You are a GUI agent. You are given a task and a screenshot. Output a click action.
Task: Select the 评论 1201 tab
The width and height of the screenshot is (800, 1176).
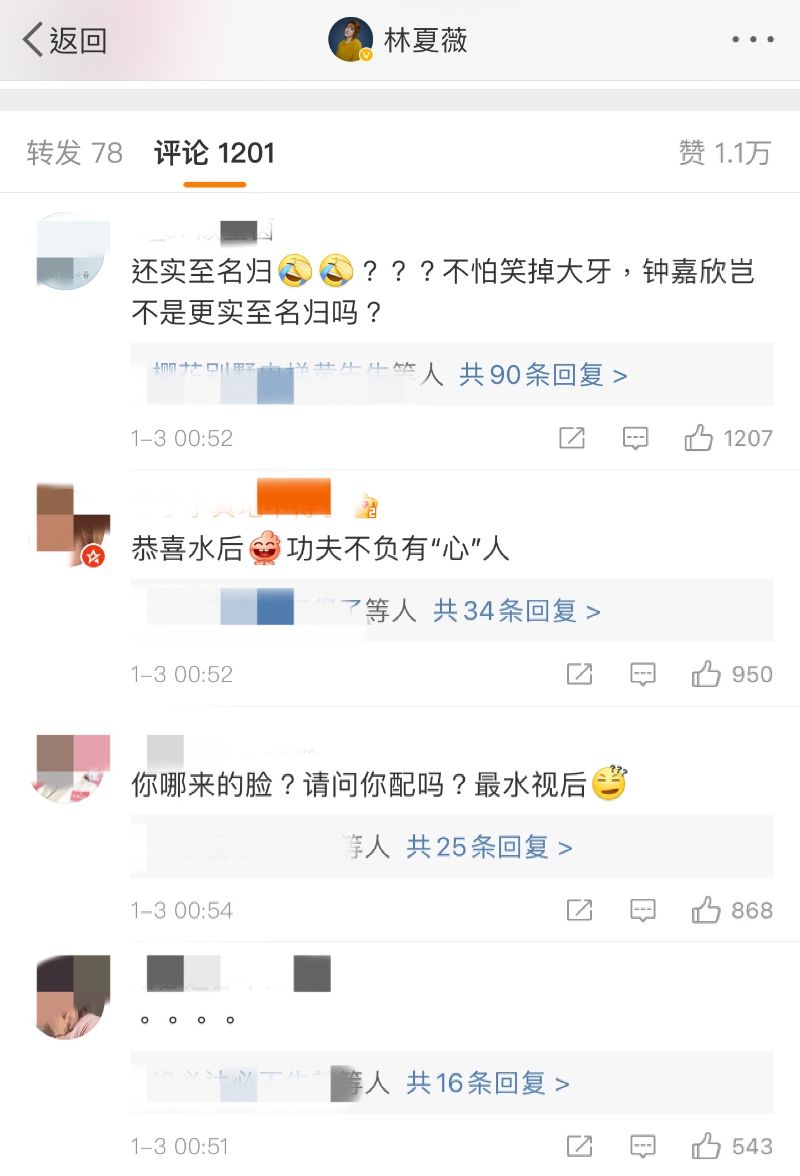[214, 153]
